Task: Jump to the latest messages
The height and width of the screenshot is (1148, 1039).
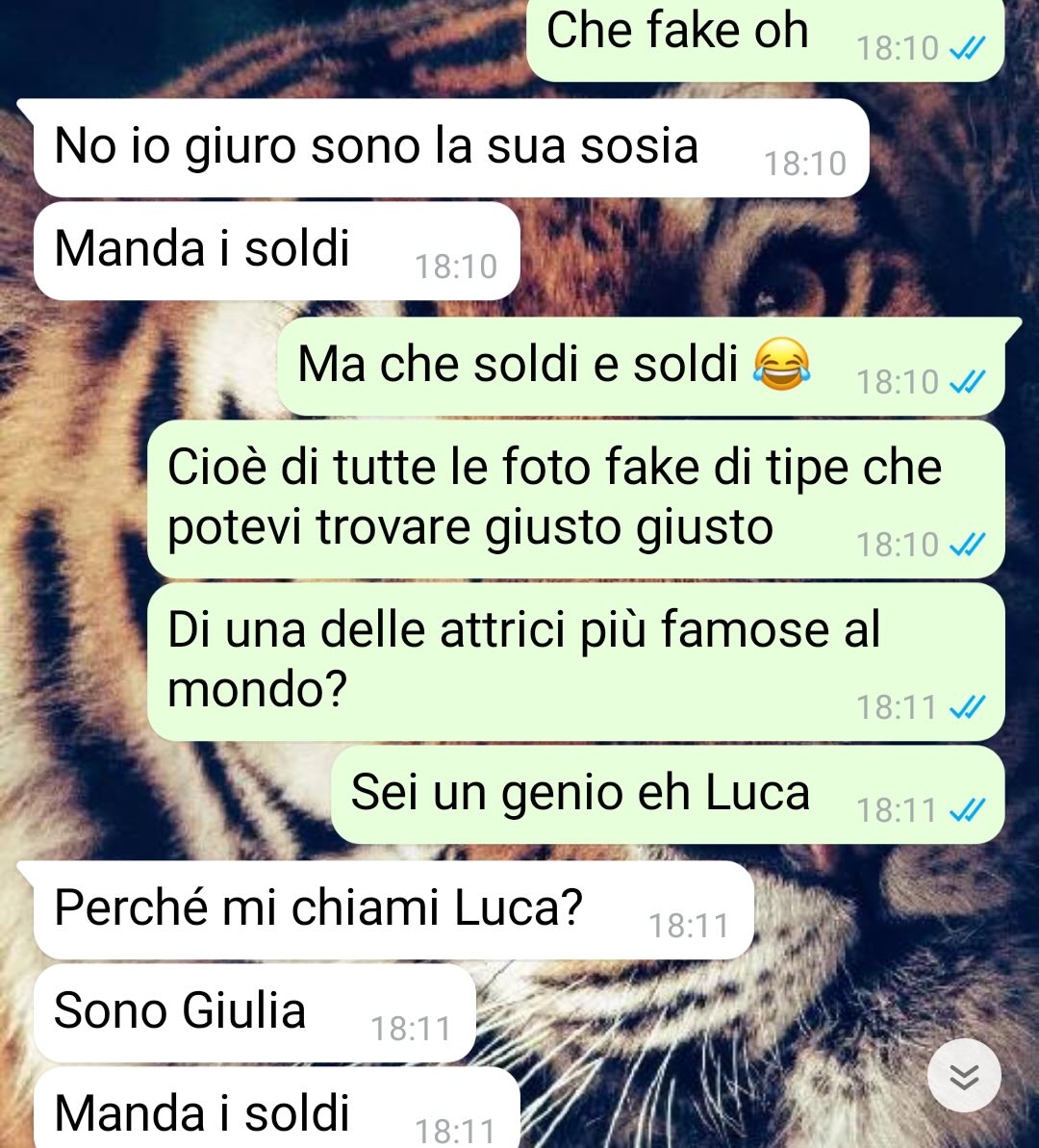Action: (964, 1076)
